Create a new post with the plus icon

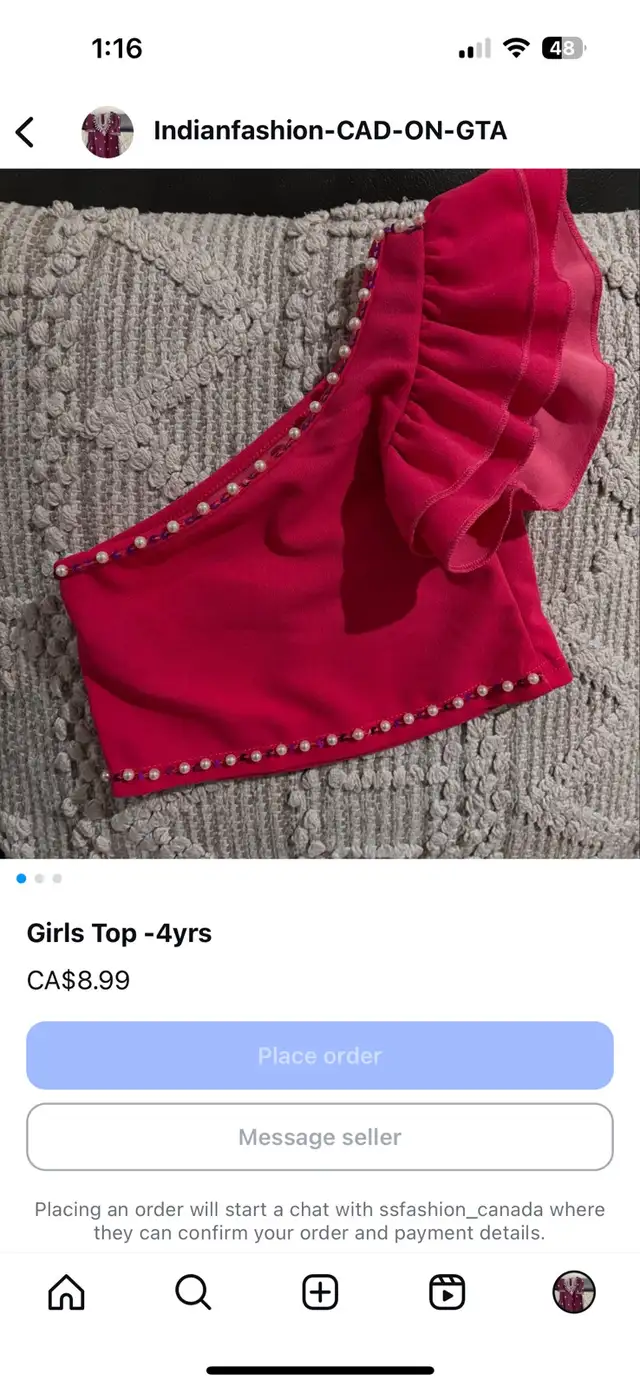(x=320, y=1293)
